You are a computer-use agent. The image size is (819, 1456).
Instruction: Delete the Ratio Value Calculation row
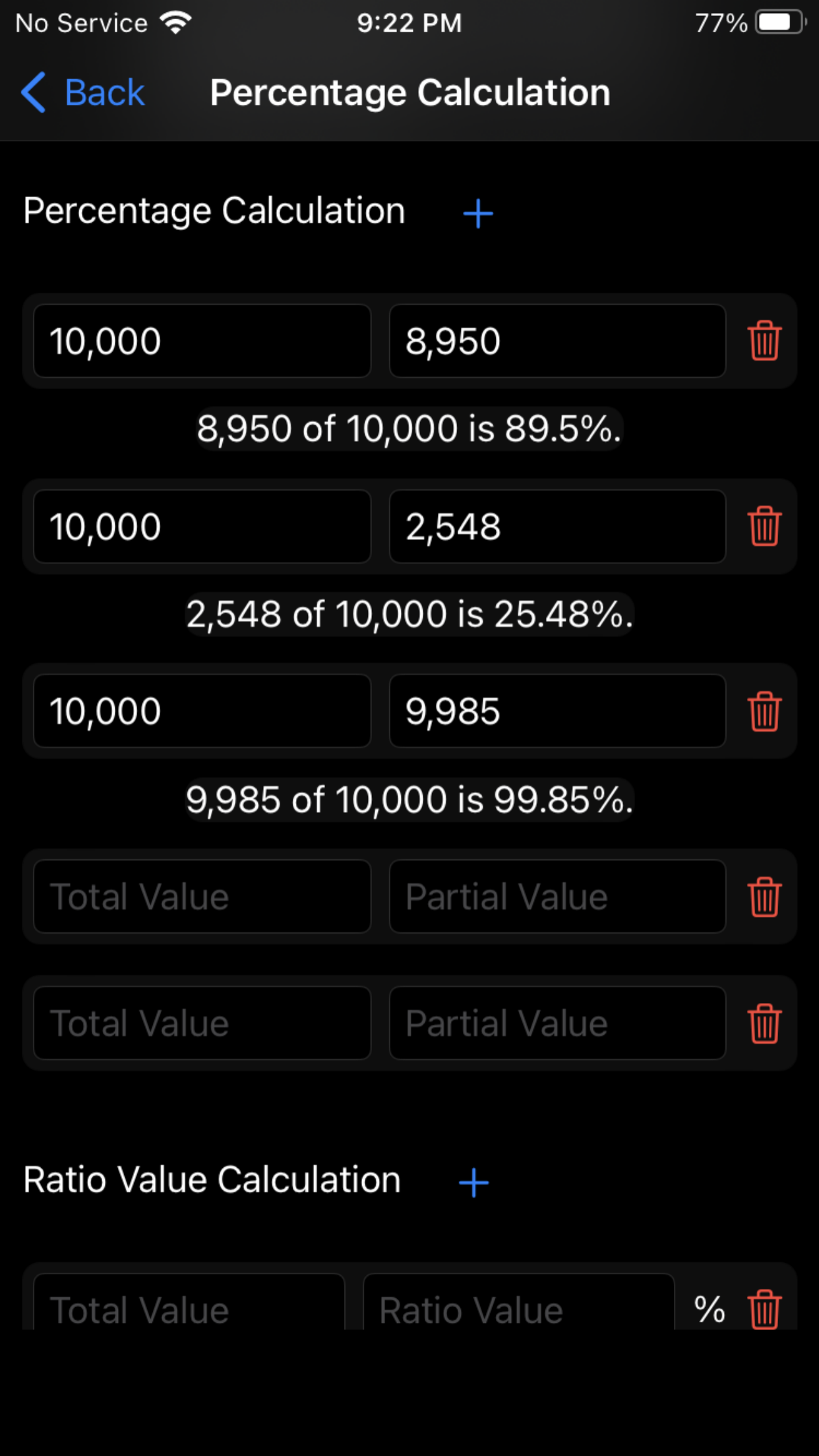pos(764,1310)
